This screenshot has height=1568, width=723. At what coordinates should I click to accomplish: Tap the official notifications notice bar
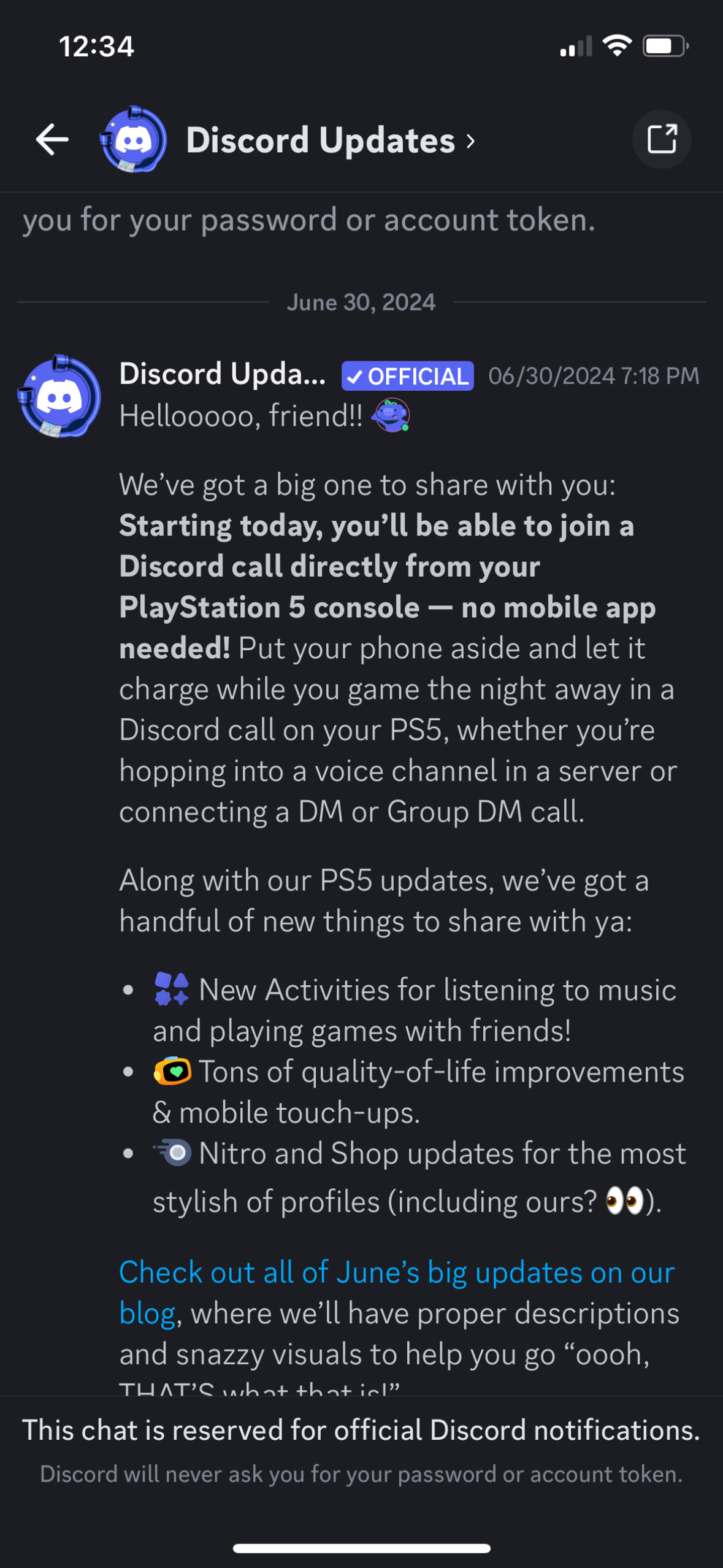[x=361, y=1429]
